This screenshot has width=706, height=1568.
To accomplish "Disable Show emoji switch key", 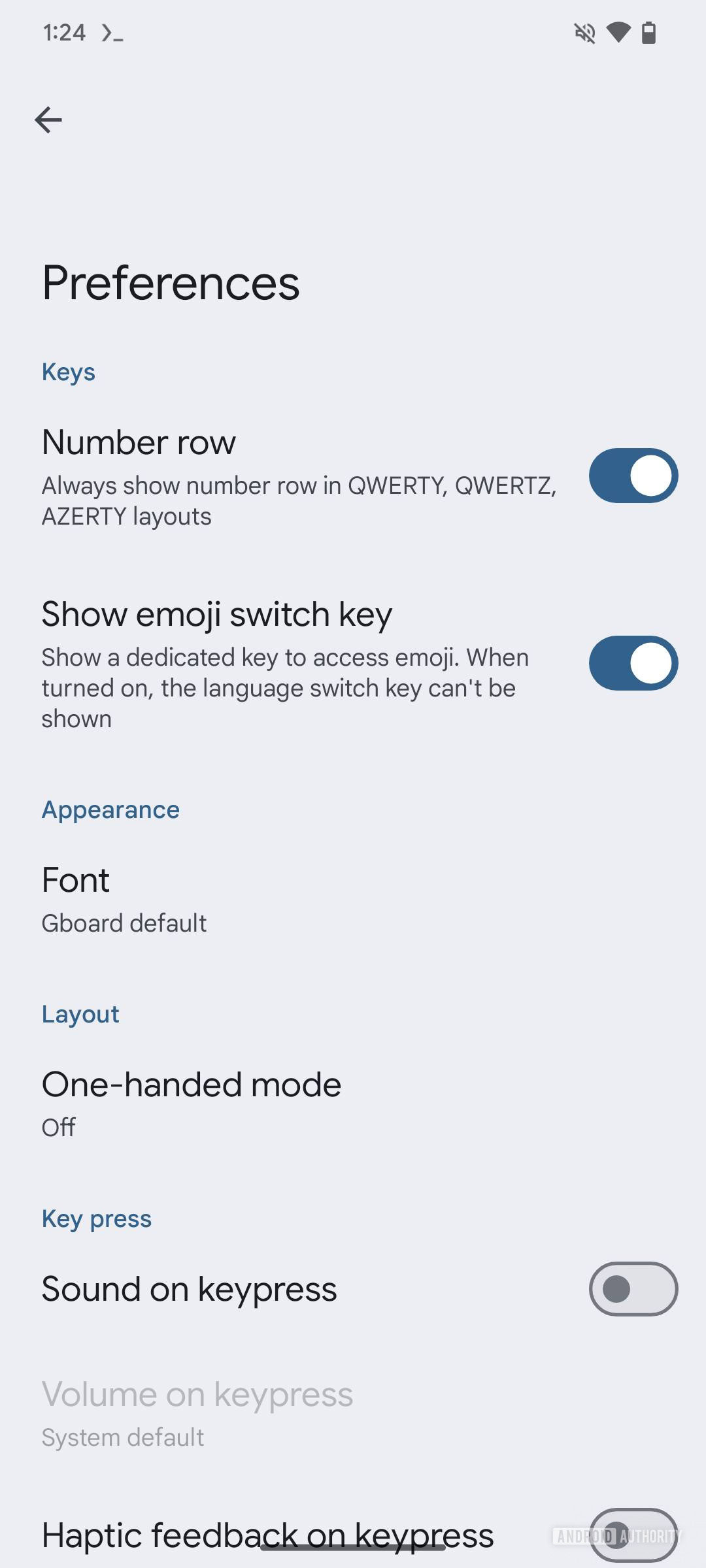I will (633, 663).
